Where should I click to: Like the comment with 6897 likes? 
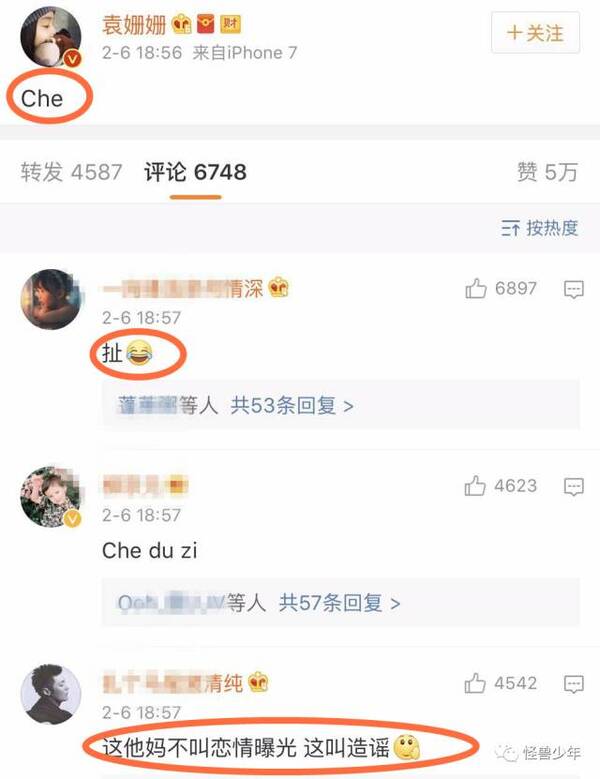point(476,289)
